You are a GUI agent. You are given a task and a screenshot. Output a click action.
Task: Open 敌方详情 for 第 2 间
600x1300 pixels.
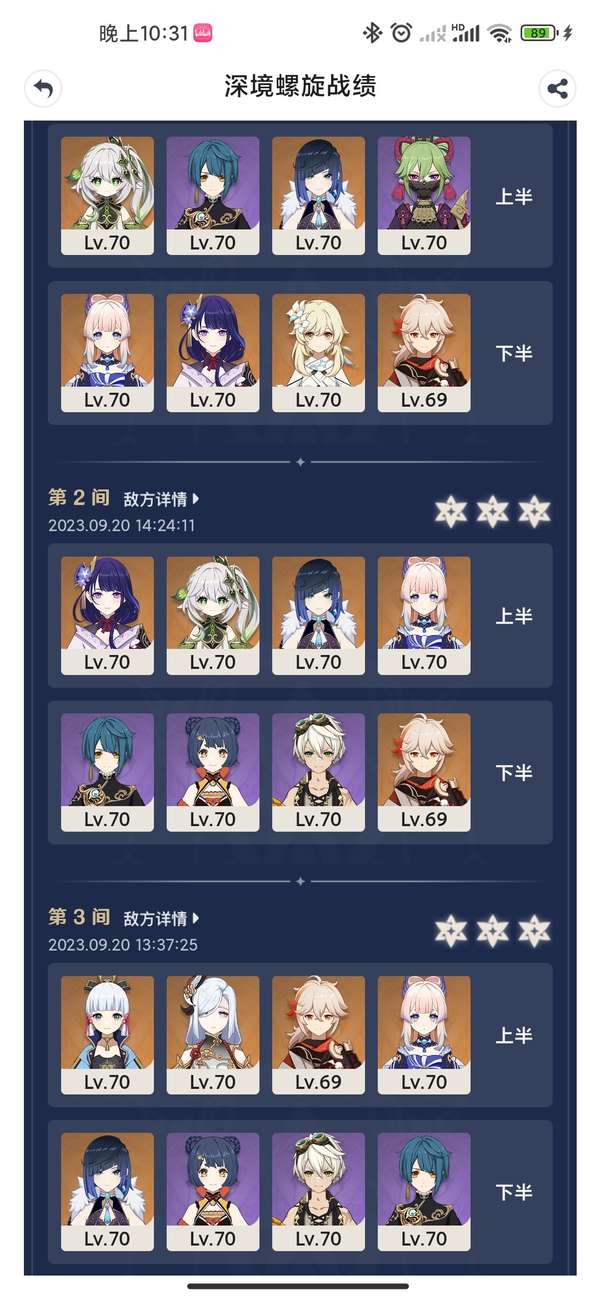pyautogui.click(x=161, y=499)
